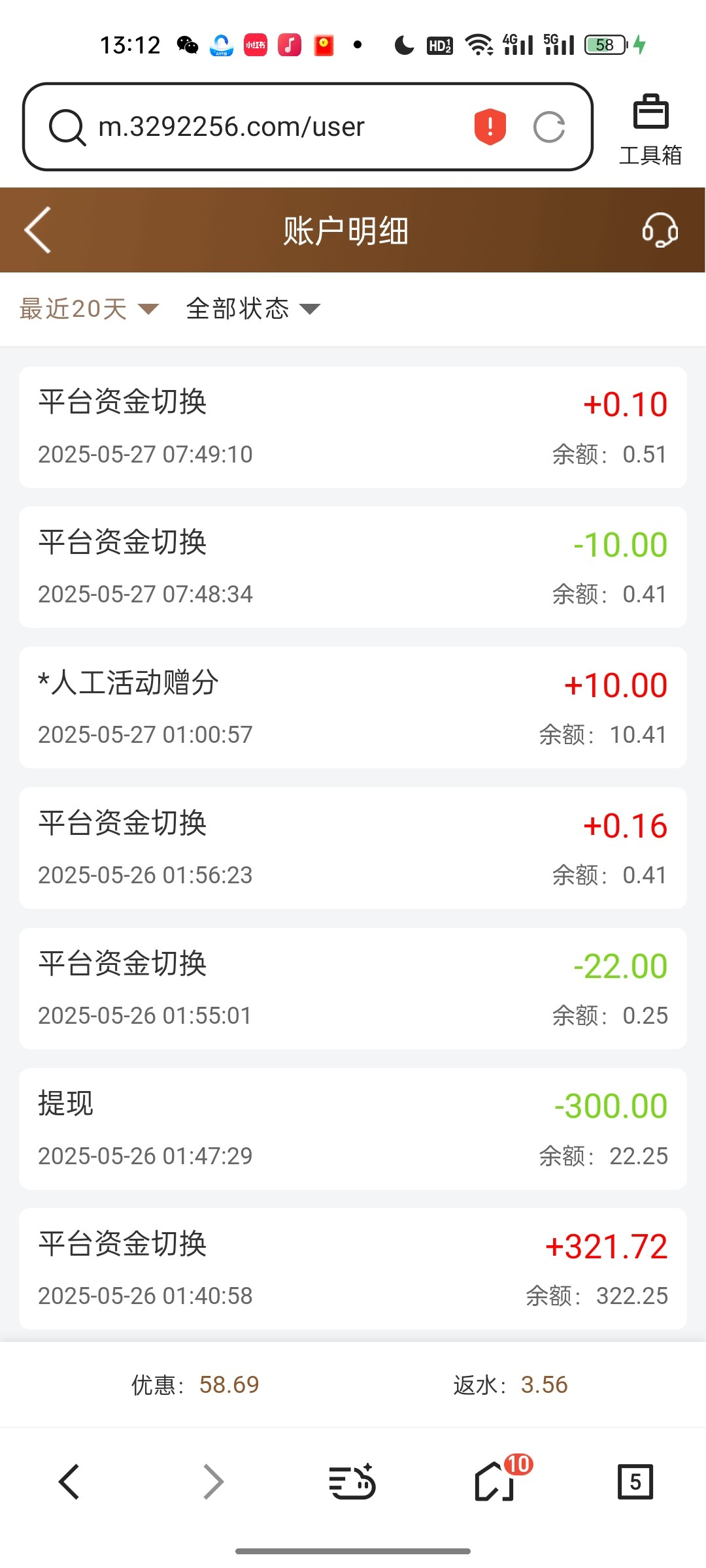Go back from 账户明细 page

pos(38,230)
